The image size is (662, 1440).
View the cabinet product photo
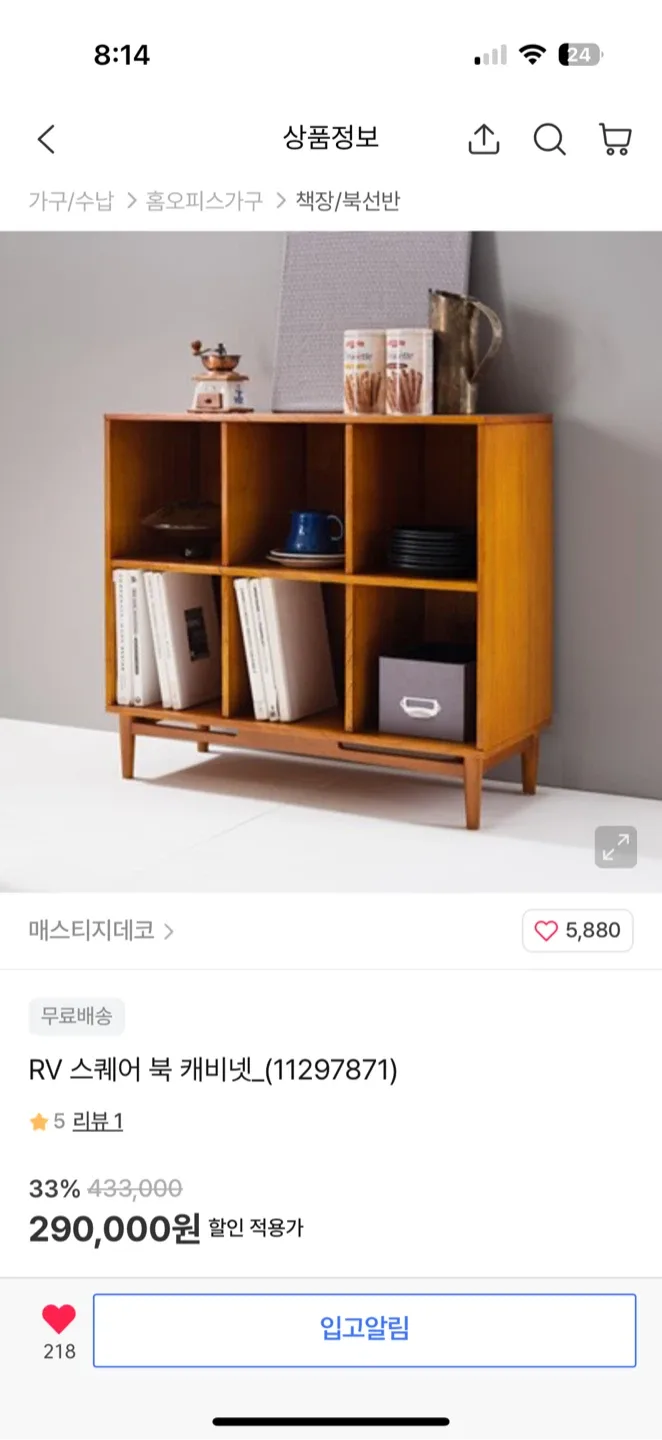pyautogui.click(x=330, y=560)
